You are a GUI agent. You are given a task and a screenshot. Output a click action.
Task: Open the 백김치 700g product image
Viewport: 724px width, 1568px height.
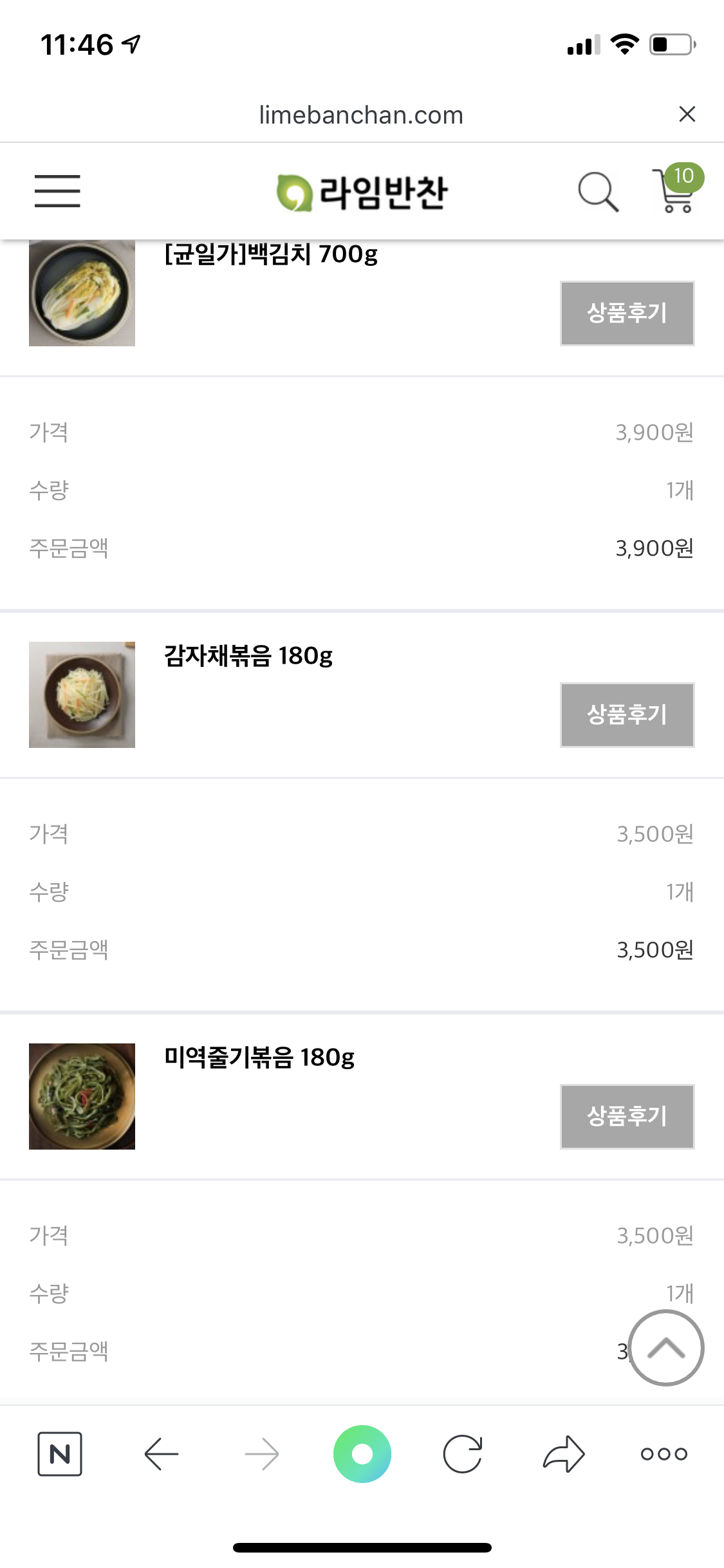(82, 294)
